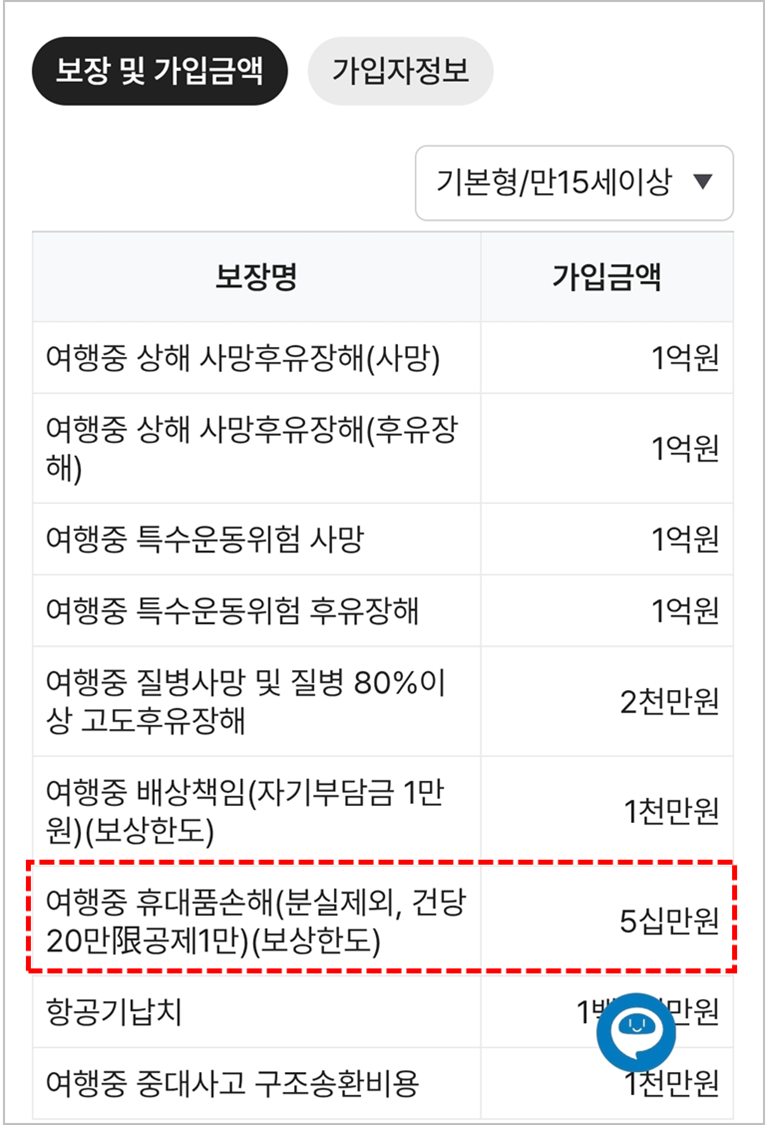
Task: Open the chatbot floating button
Action: click(x=636, y=1030)
